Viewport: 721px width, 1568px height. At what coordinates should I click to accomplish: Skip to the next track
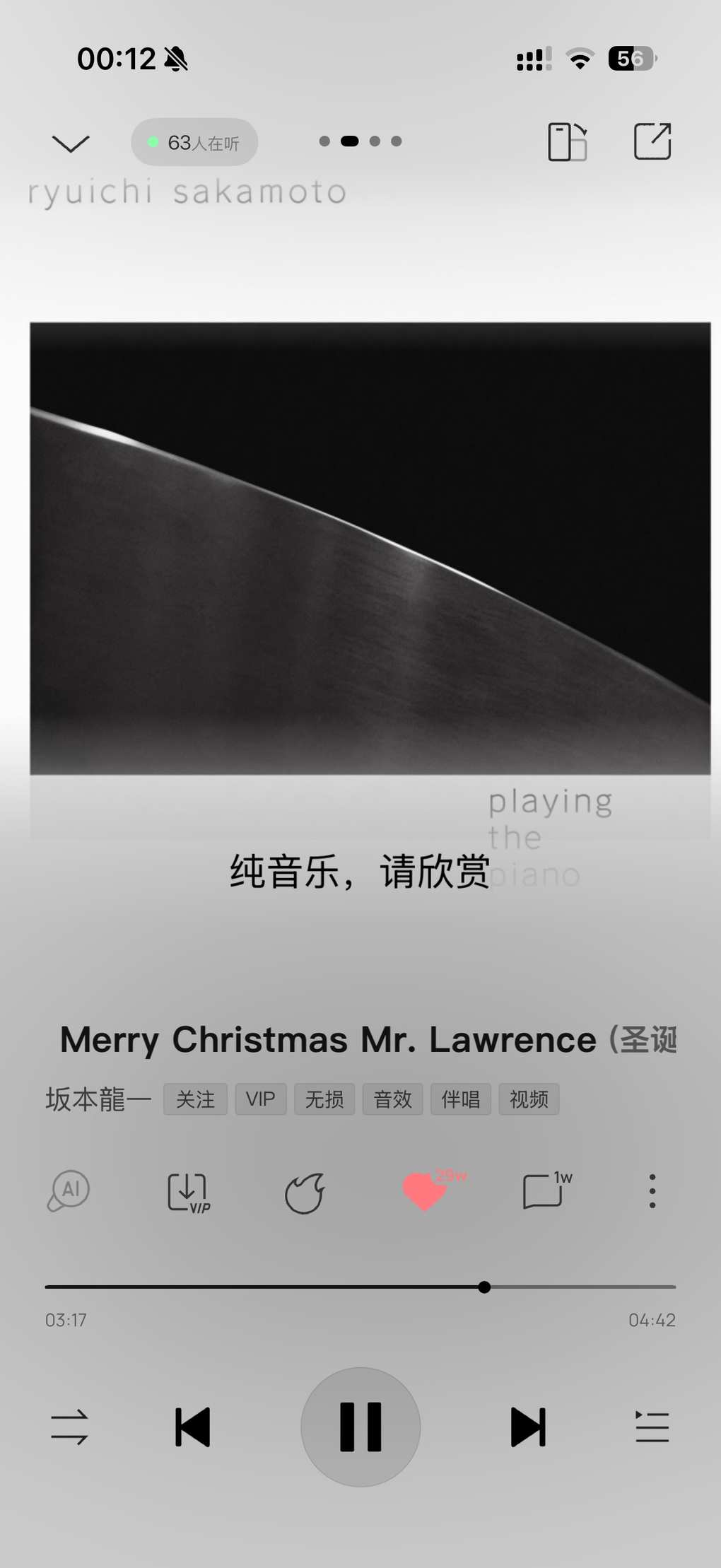[x=528, y=1427]
